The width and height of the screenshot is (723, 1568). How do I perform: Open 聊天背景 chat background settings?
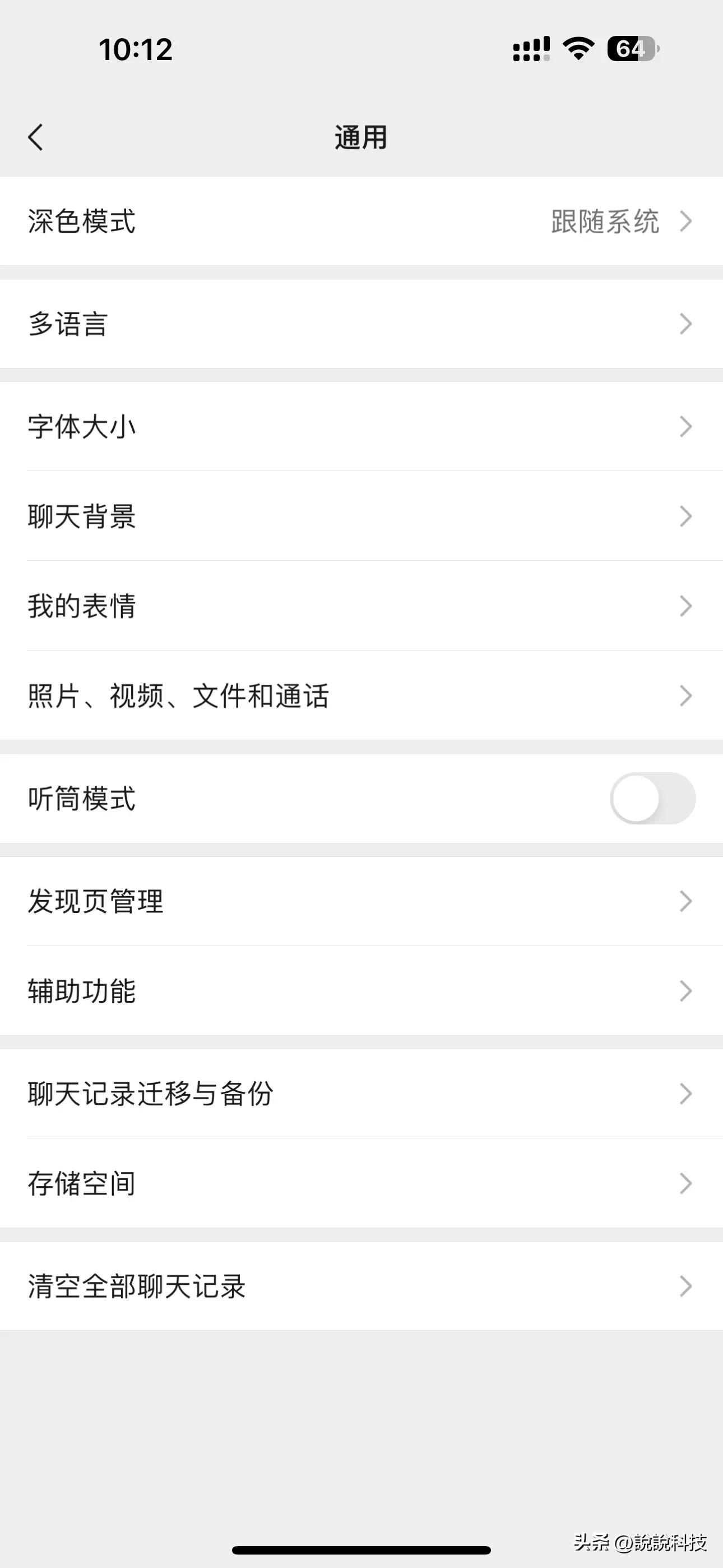click(361, 516)
